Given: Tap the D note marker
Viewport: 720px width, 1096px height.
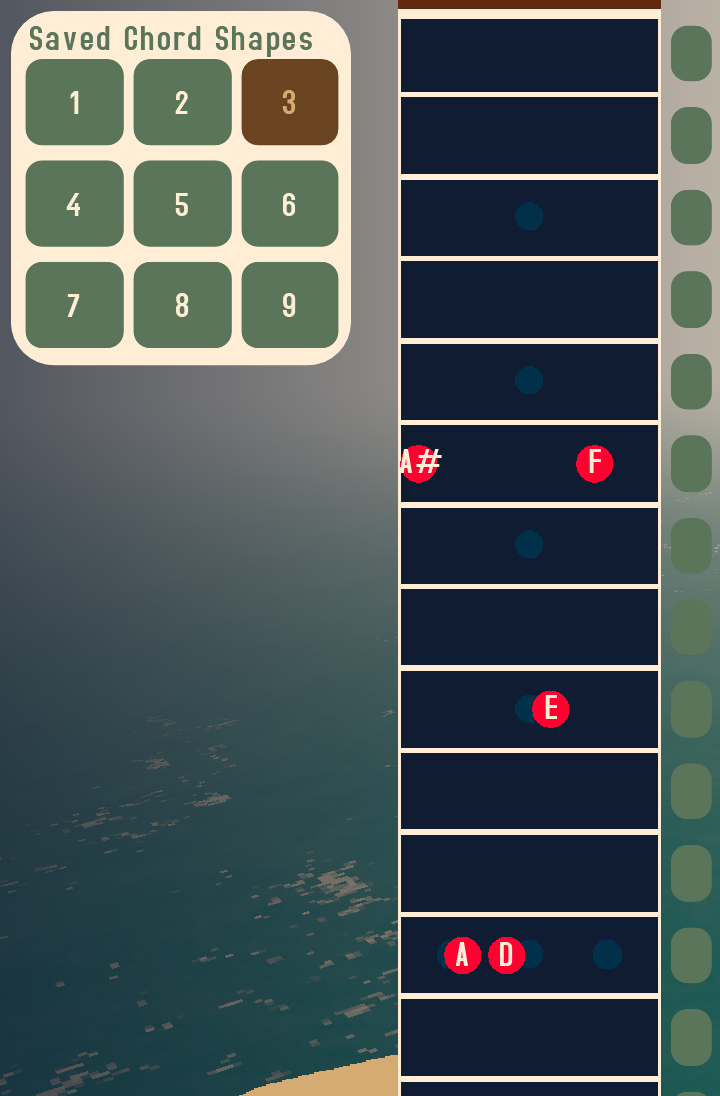Looking at the screenshot, I should [506, 955].
